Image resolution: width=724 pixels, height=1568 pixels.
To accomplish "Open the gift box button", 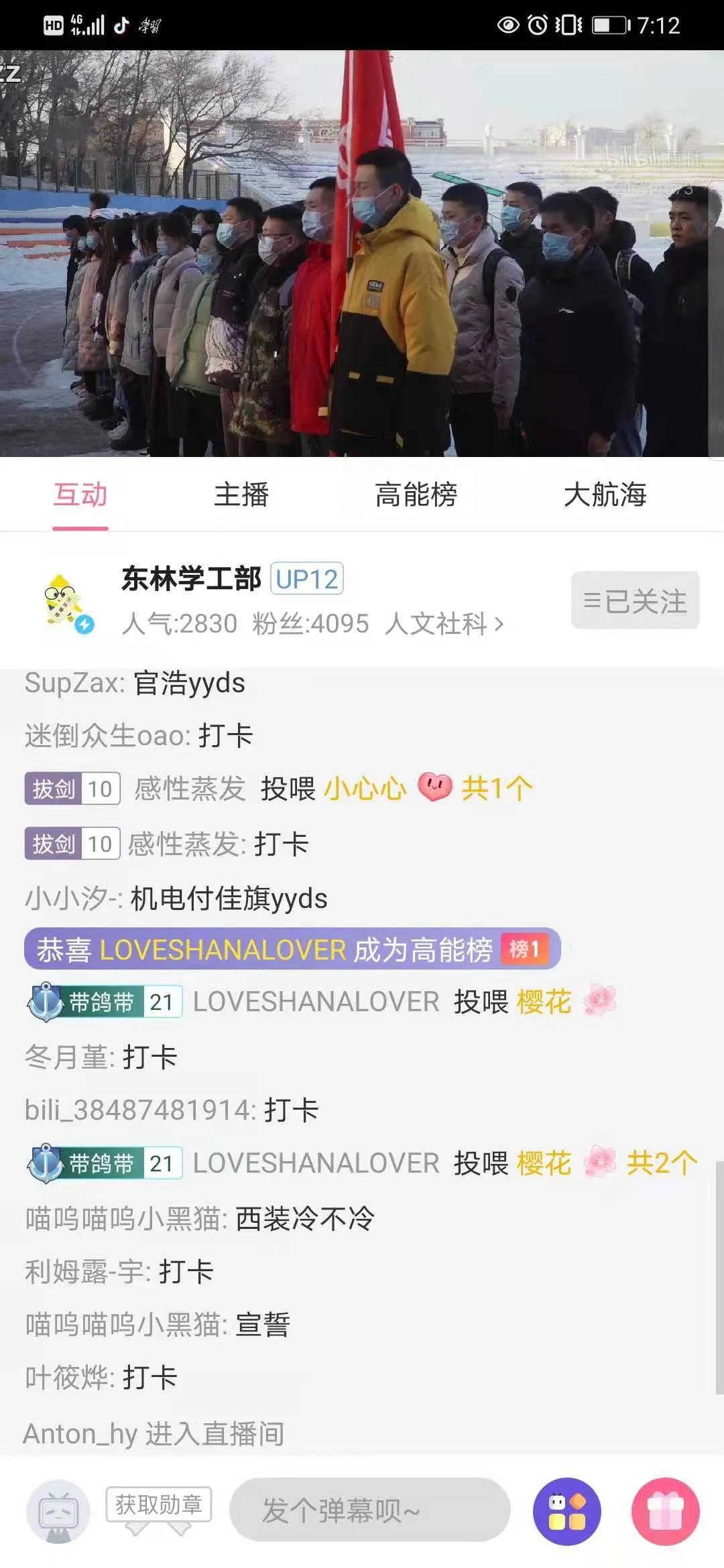I will pos(665,1512).
